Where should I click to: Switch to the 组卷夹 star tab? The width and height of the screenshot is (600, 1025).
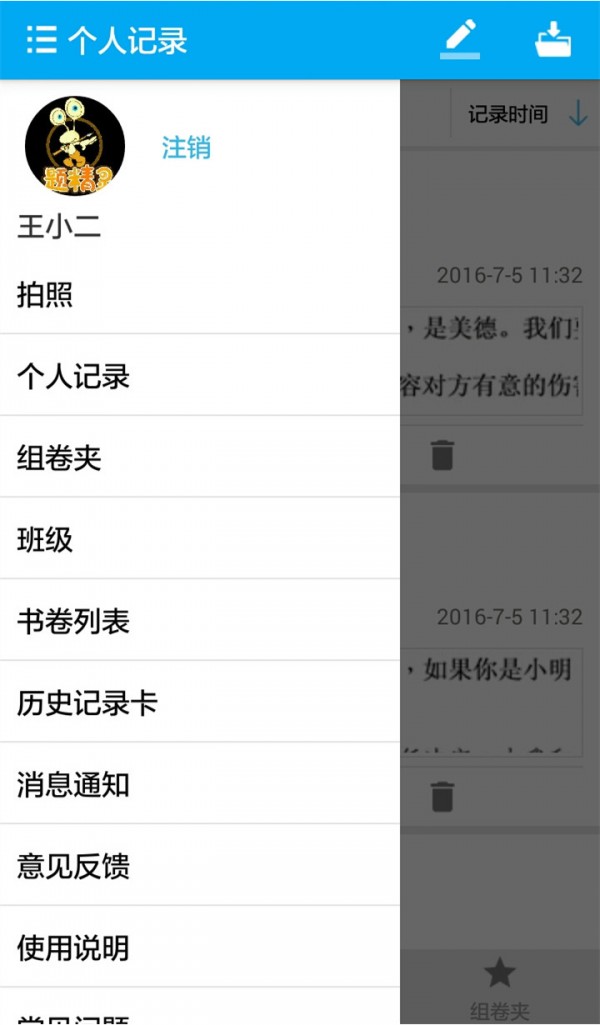point(499,987)
